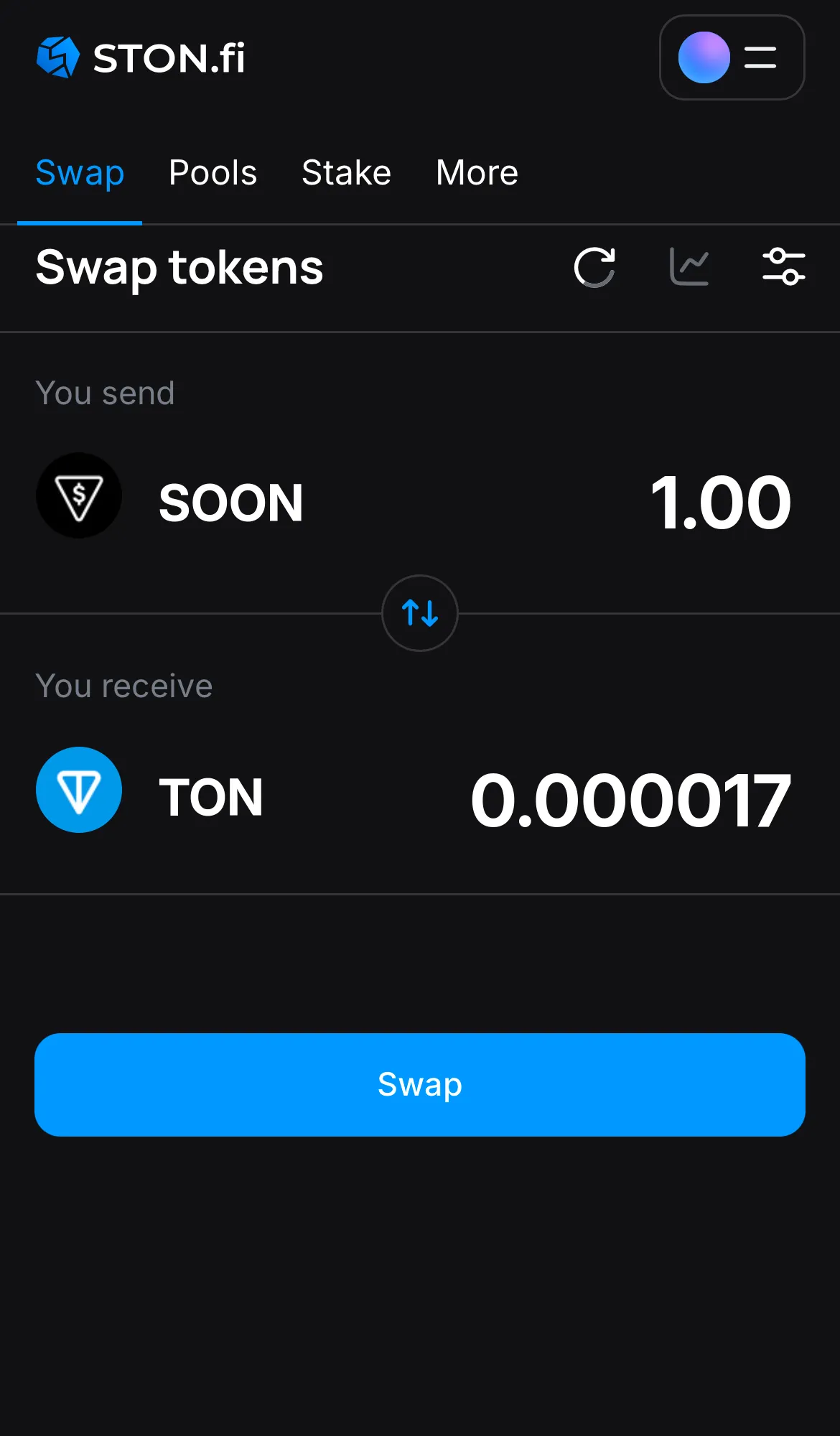This screenshot has width=840, height=1436.
Task: Click the TON token icon
Action: (79, 790)
